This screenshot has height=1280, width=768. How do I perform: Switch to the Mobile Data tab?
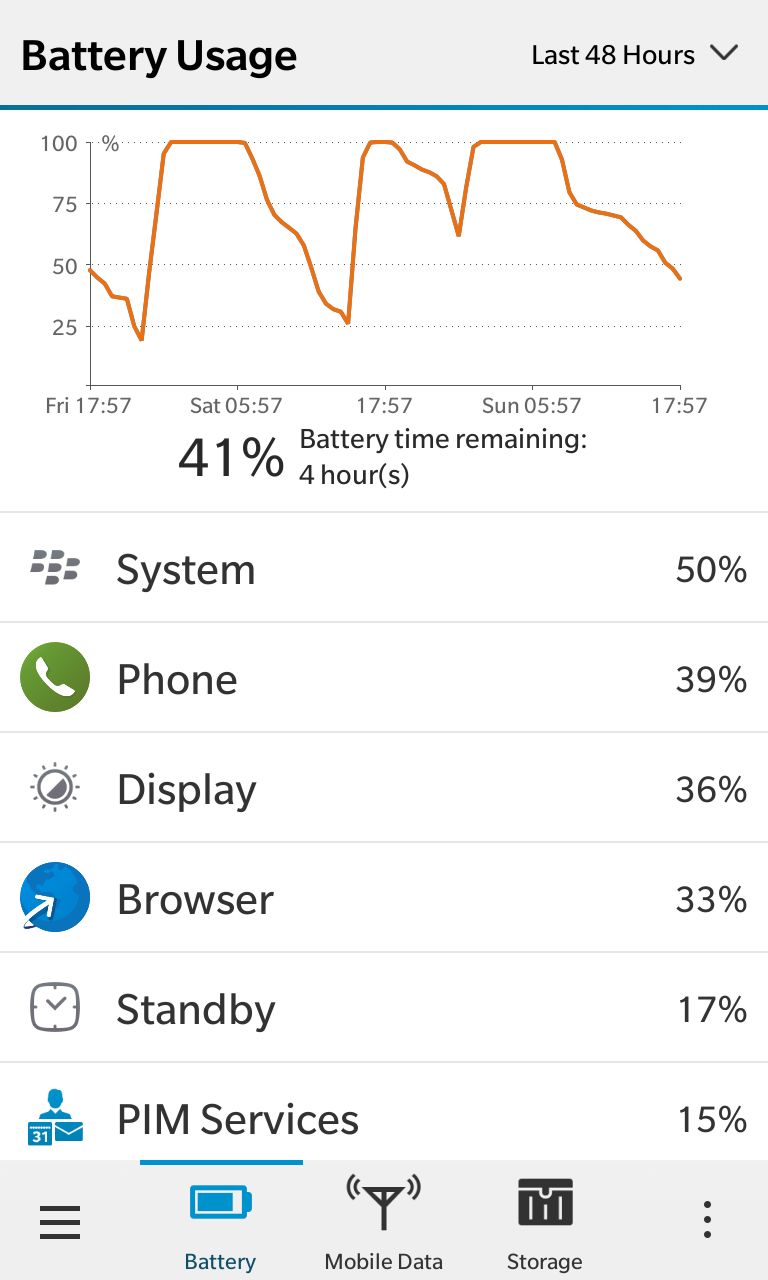(x=384, y=1221)
